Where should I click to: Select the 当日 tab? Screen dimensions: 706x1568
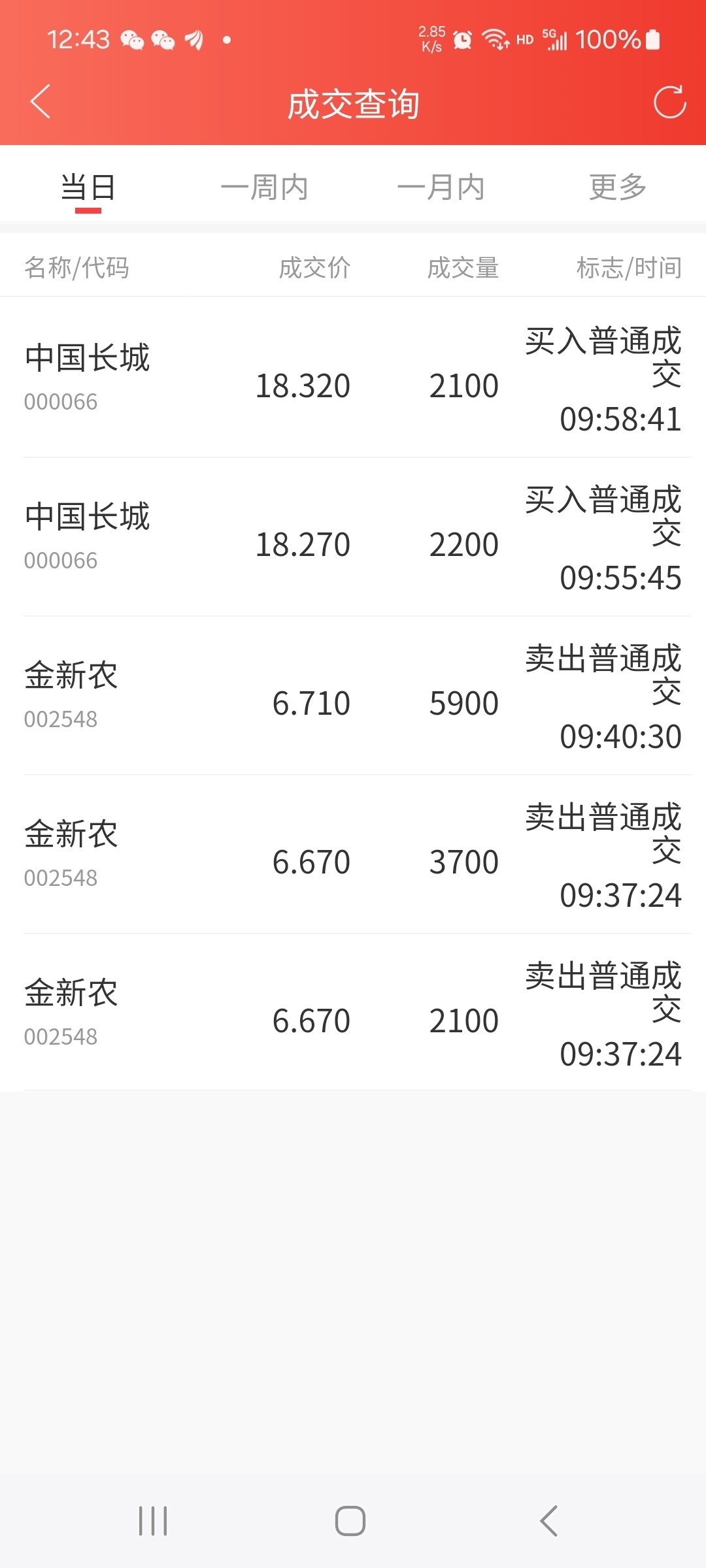(x=88, y=188)
